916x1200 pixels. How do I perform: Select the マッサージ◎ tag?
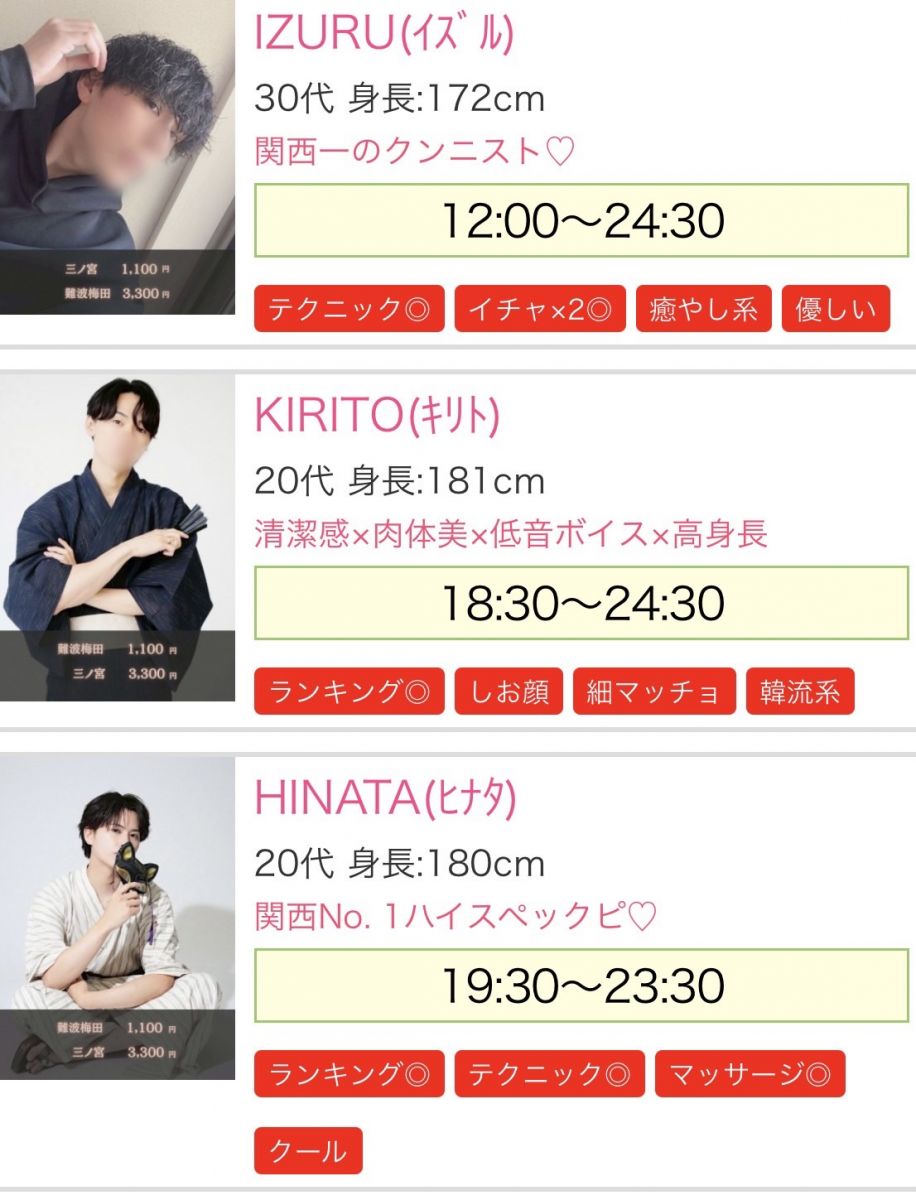(x=750, y=1074)
